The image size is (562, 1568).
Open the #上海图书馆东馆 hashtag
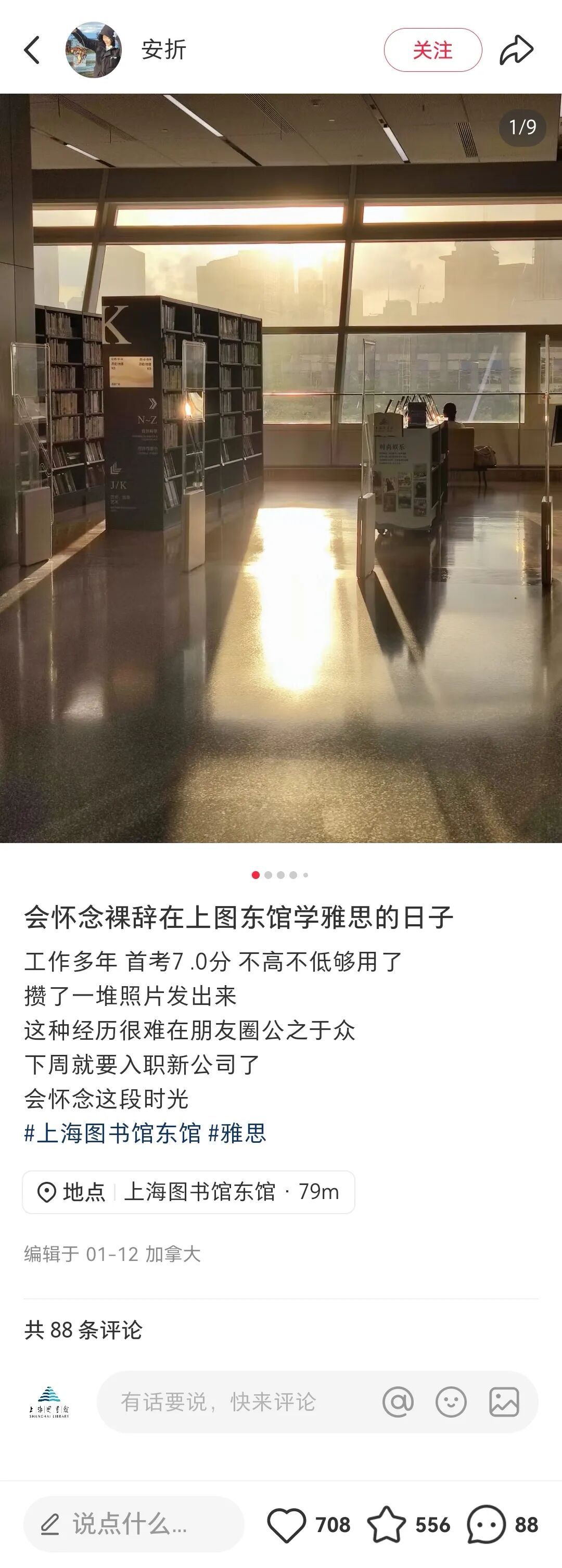(112, 1133)
